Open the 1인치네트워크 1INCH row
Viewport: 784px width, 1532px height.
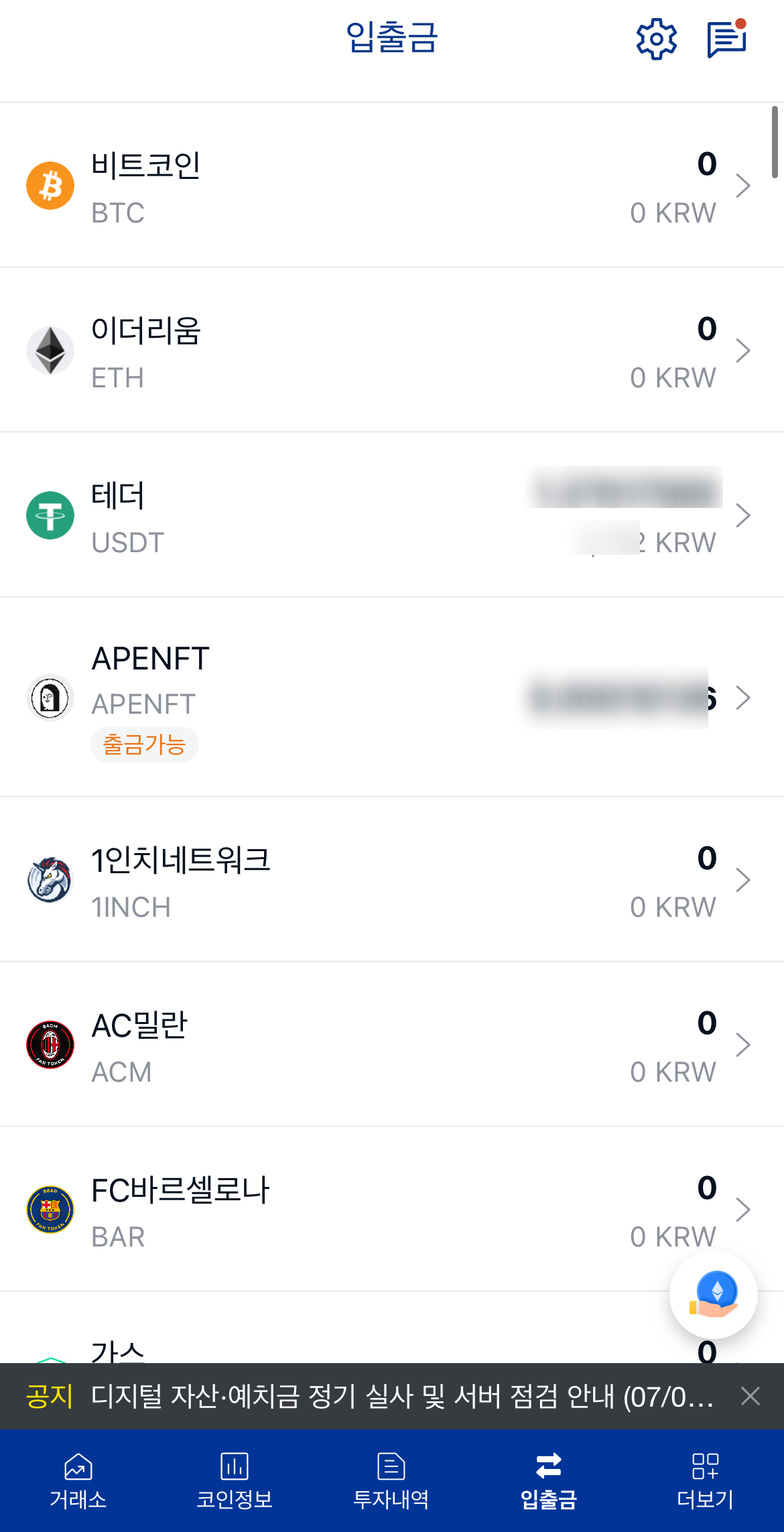392,880
